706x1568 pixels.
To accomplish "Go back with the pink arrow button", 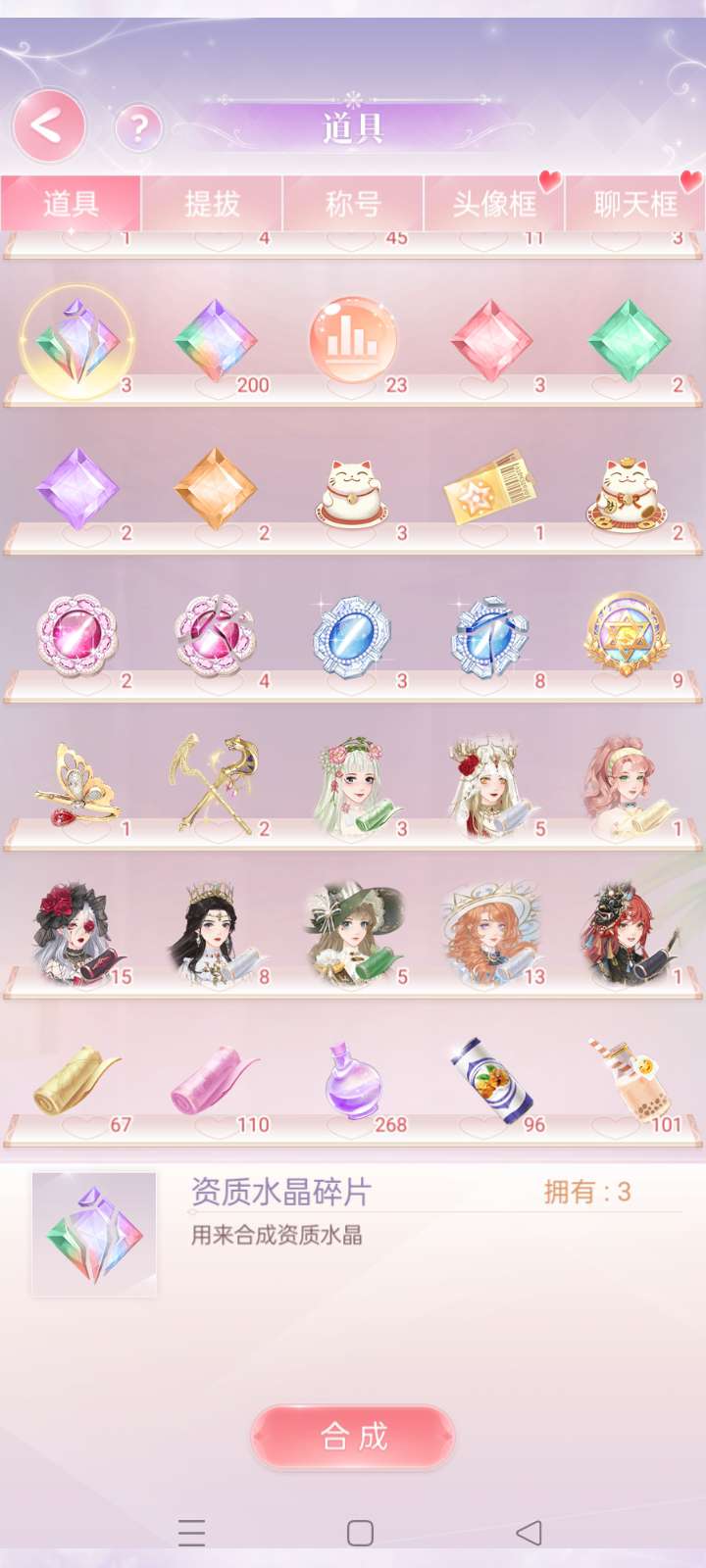I will click(48, 126).
